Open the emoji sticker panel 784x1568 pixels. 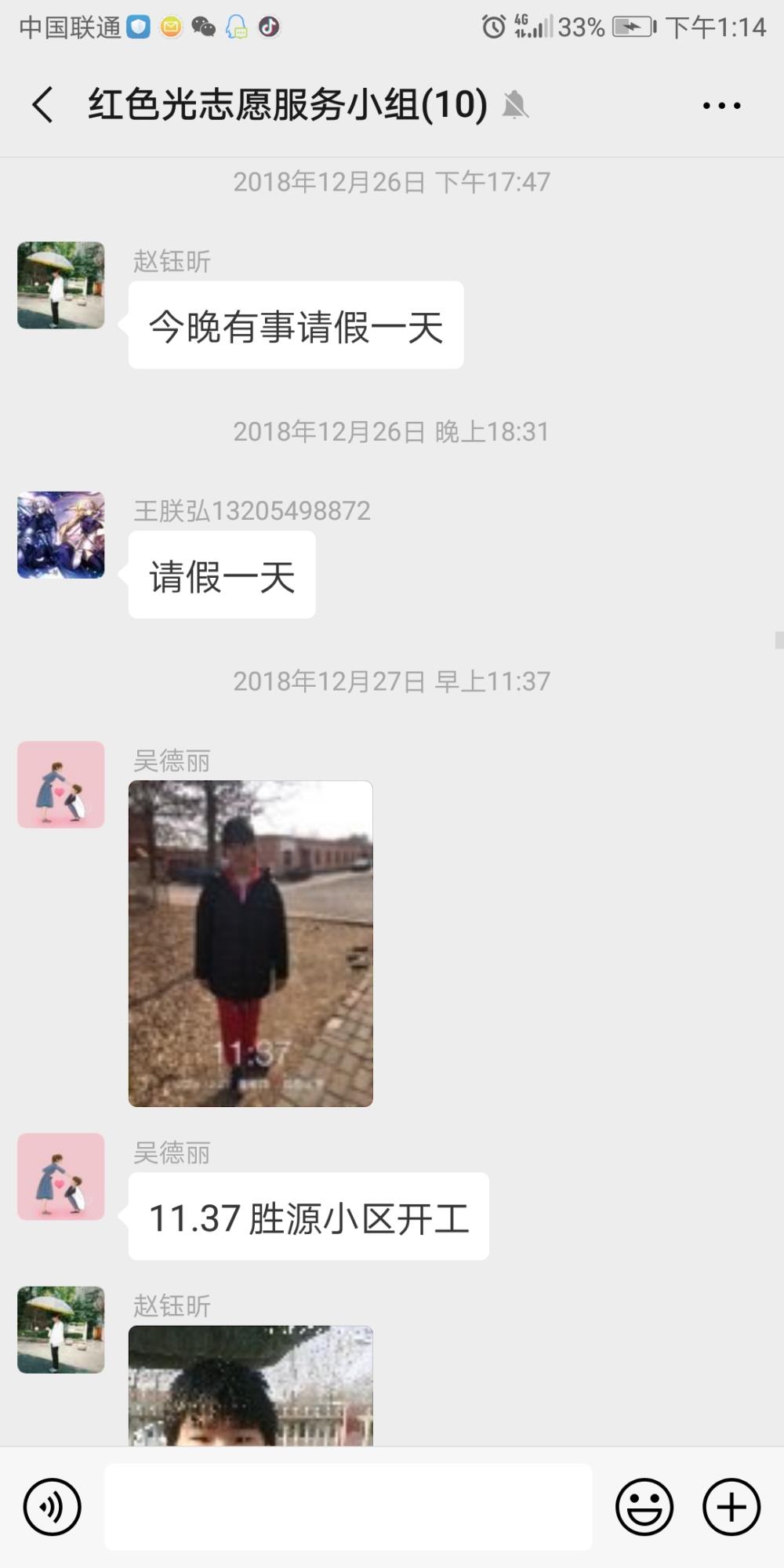(644, 1507)
